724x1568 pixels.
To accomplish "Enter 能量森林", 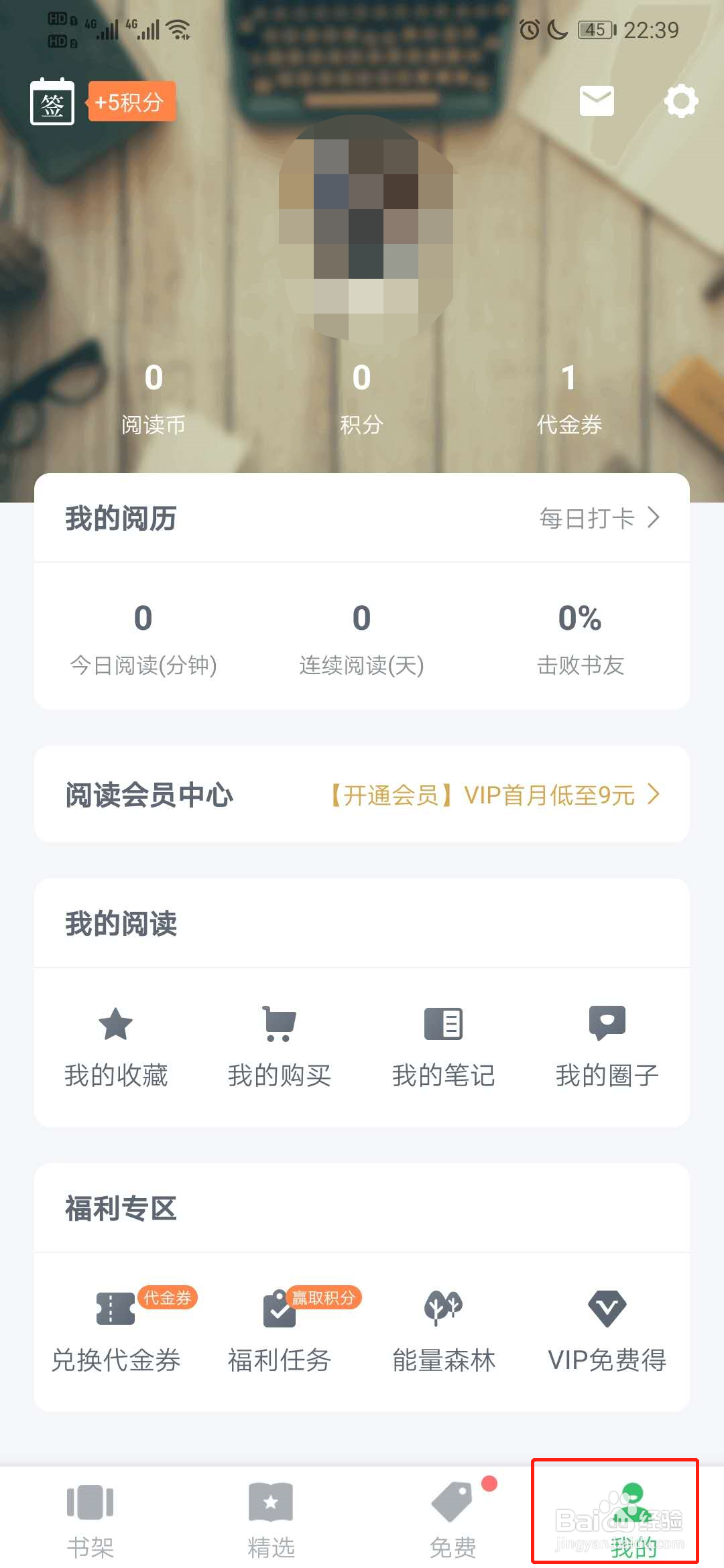I will point(444,1331).
